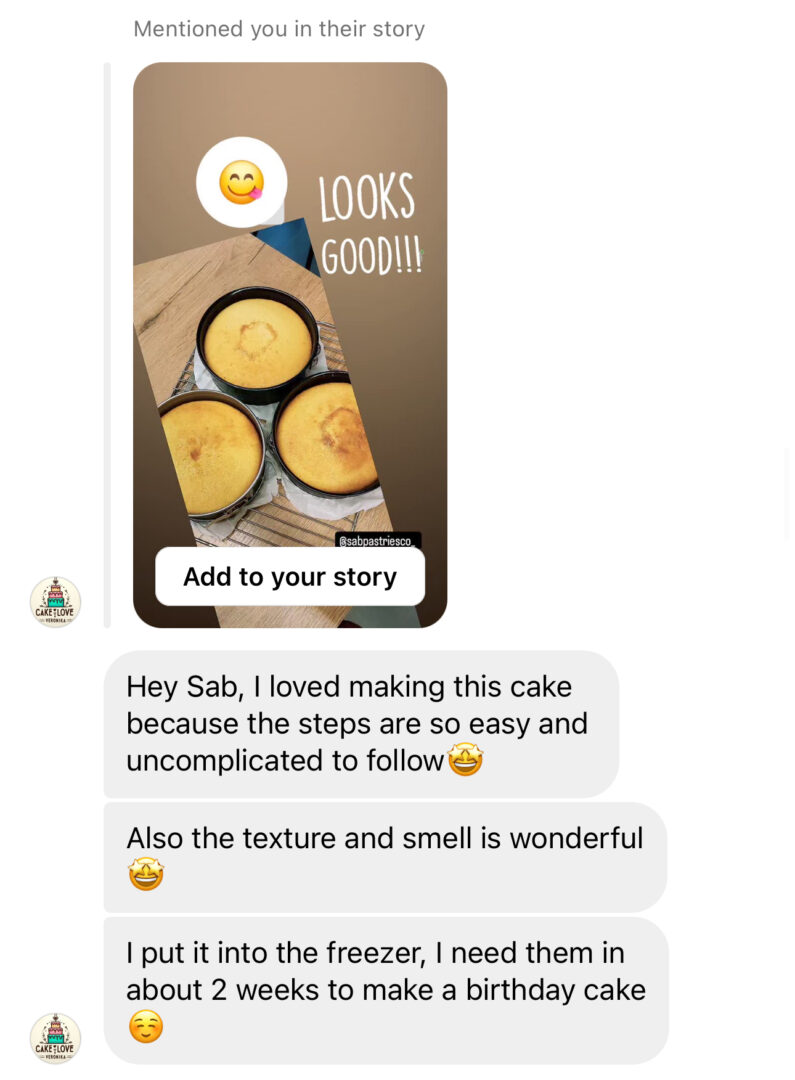The width and height of the screenshot is (795, 1080).
Task: Open sender's avatar beside the freezer message
Action: pyautogui.click(x=55, y=1038)
